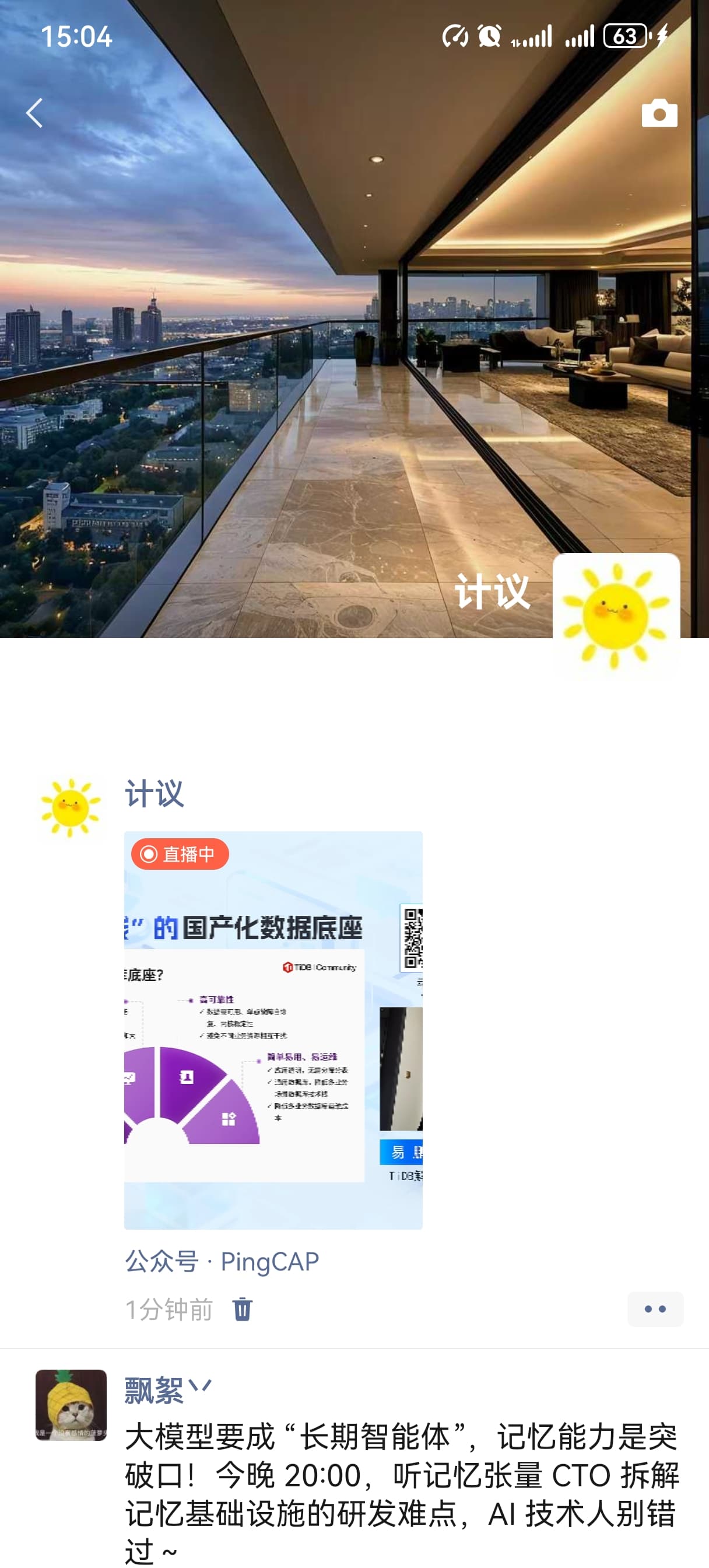709x1568 pixels.
Task: View 飘絮's pineapple cat avatar
Action: coord(71,1405)
